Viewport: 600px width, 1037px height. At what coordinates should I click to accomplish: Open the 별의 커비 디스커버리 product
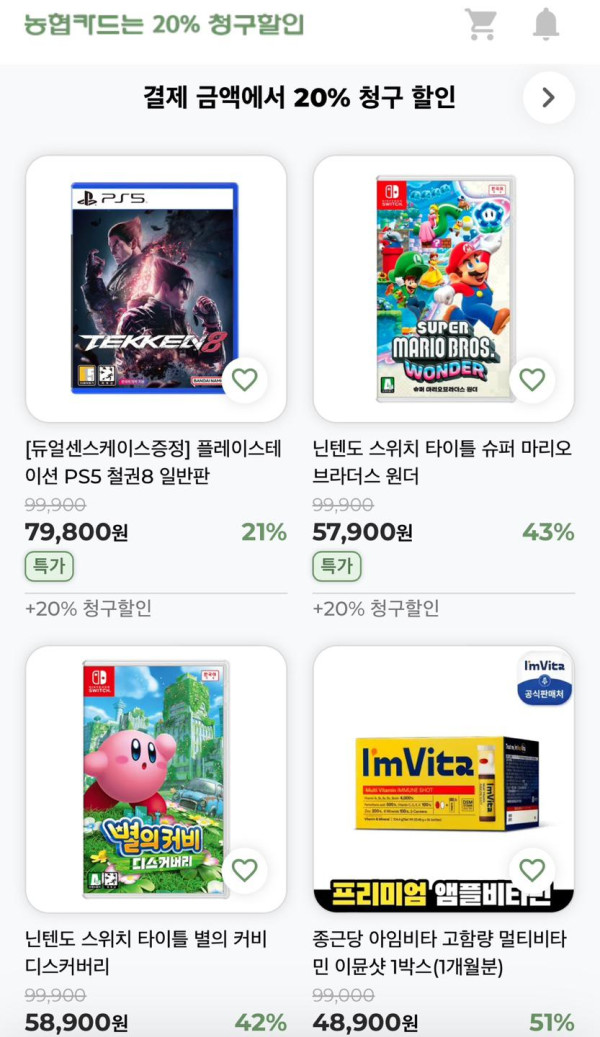pos(155,778)
